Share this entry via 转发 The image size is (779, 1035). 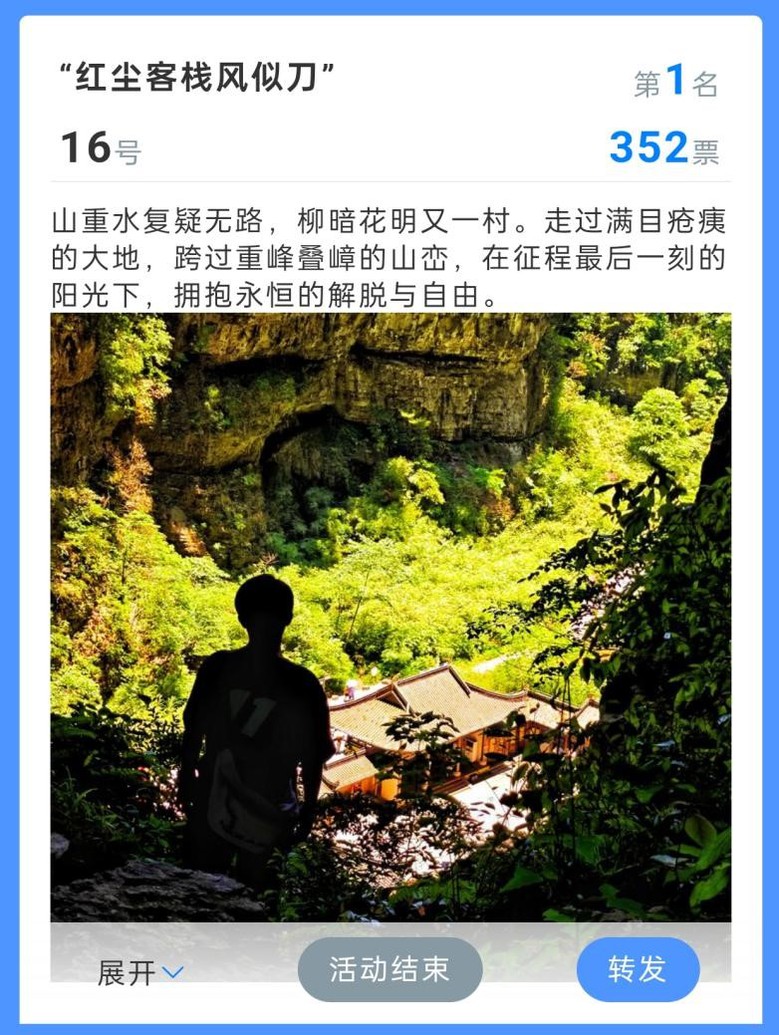[x=637, y=969]
